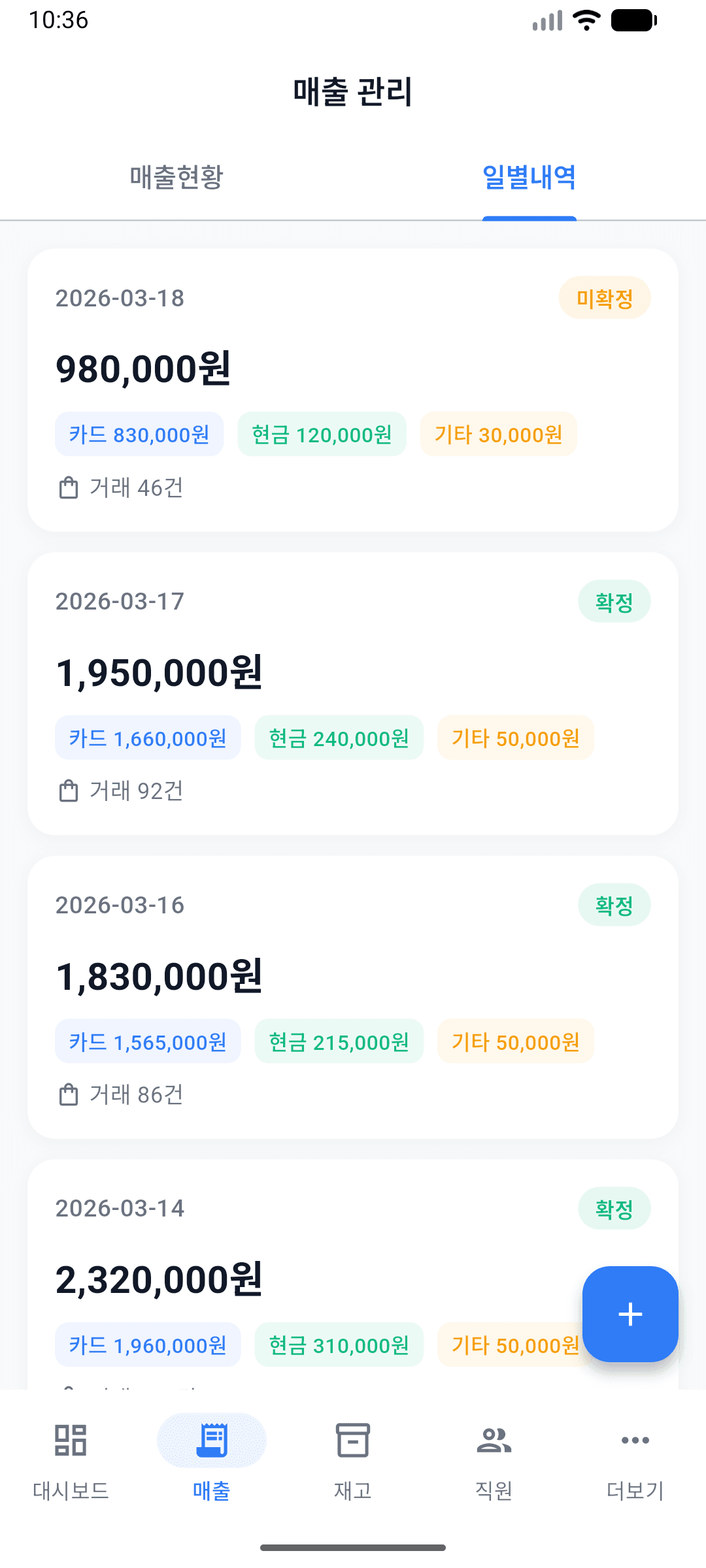Tap the 현금 240,000원 chip on March 17
Viewport: 706px width, 1568px height.
tap(339, 738)
